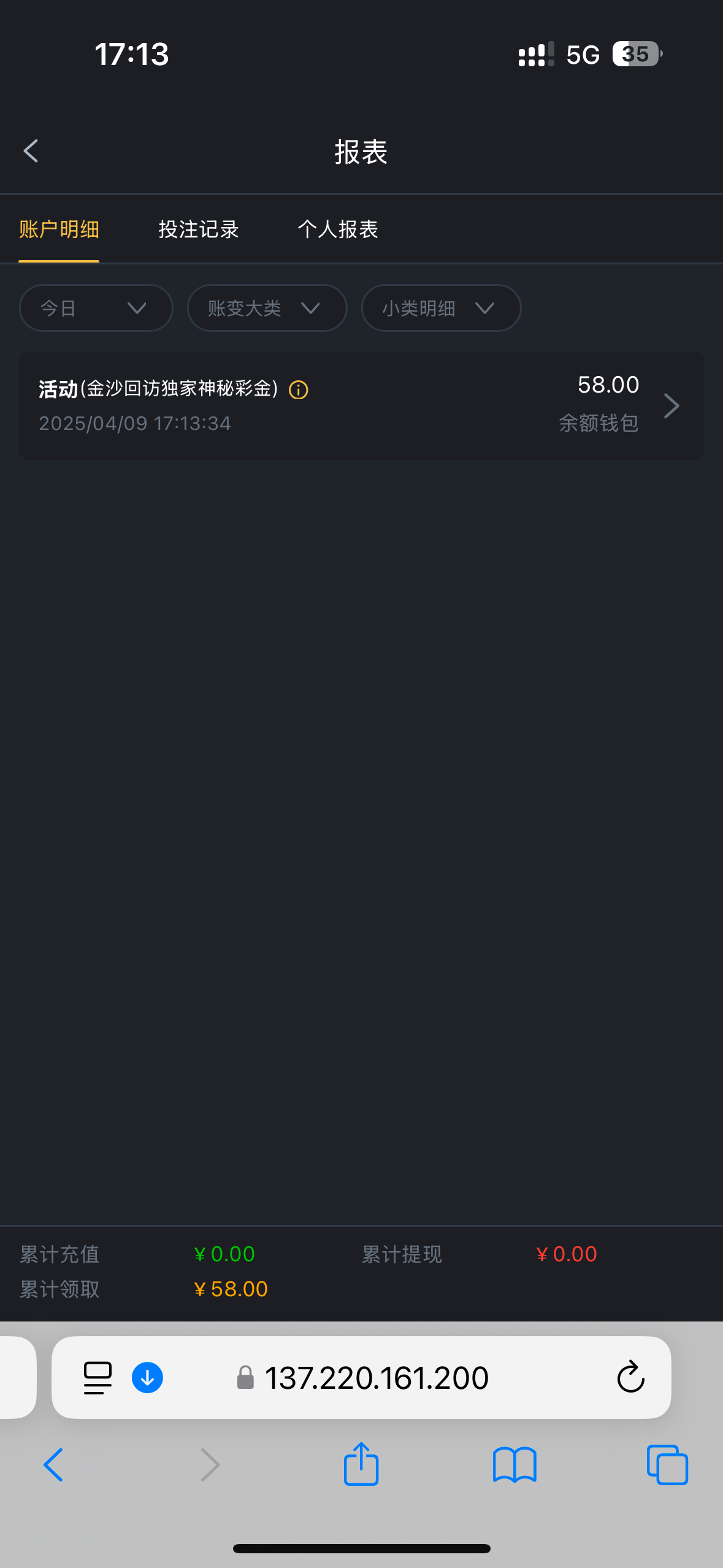Show open Safari tabs

tap(668, 1465)
